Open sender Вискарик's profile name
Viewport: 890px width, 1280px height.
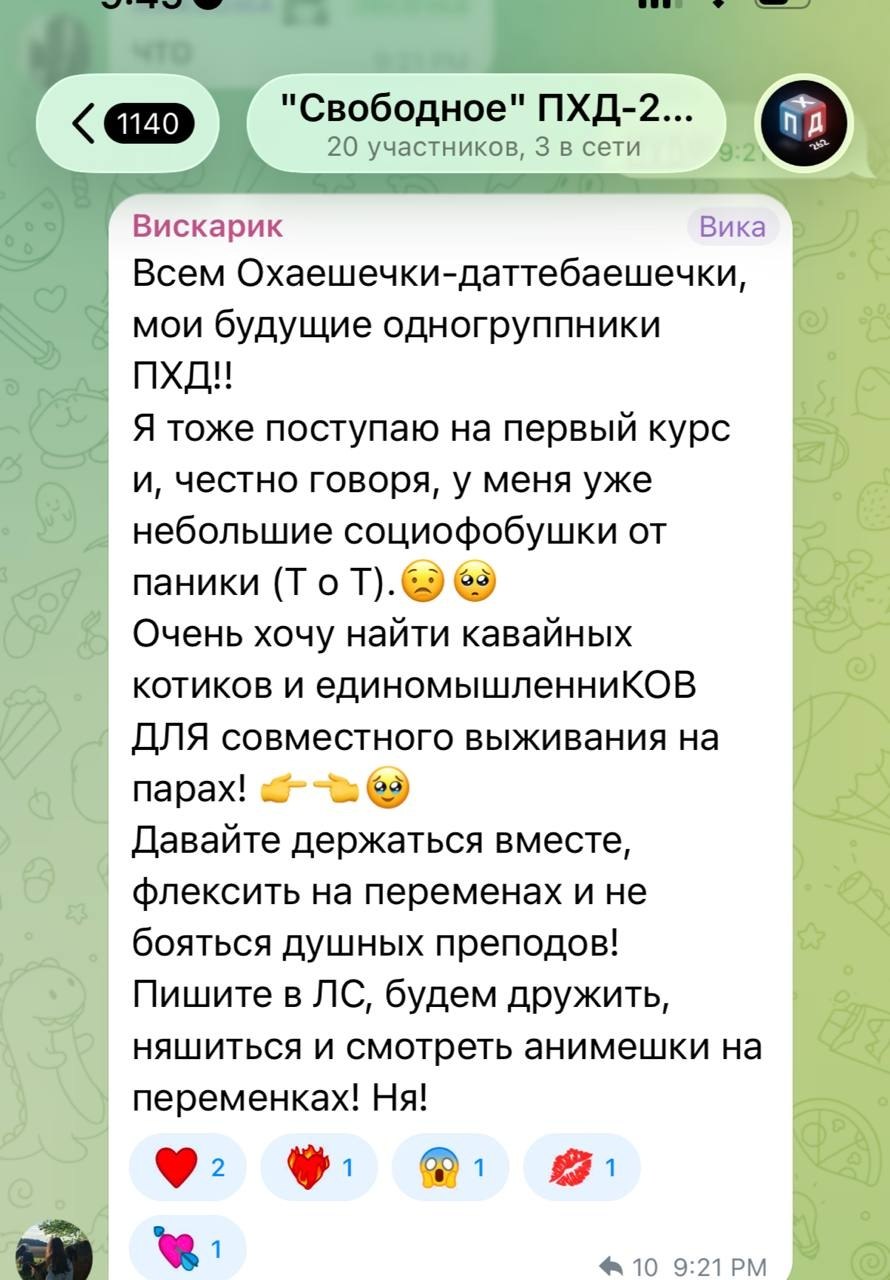click(x=208, y=227)
